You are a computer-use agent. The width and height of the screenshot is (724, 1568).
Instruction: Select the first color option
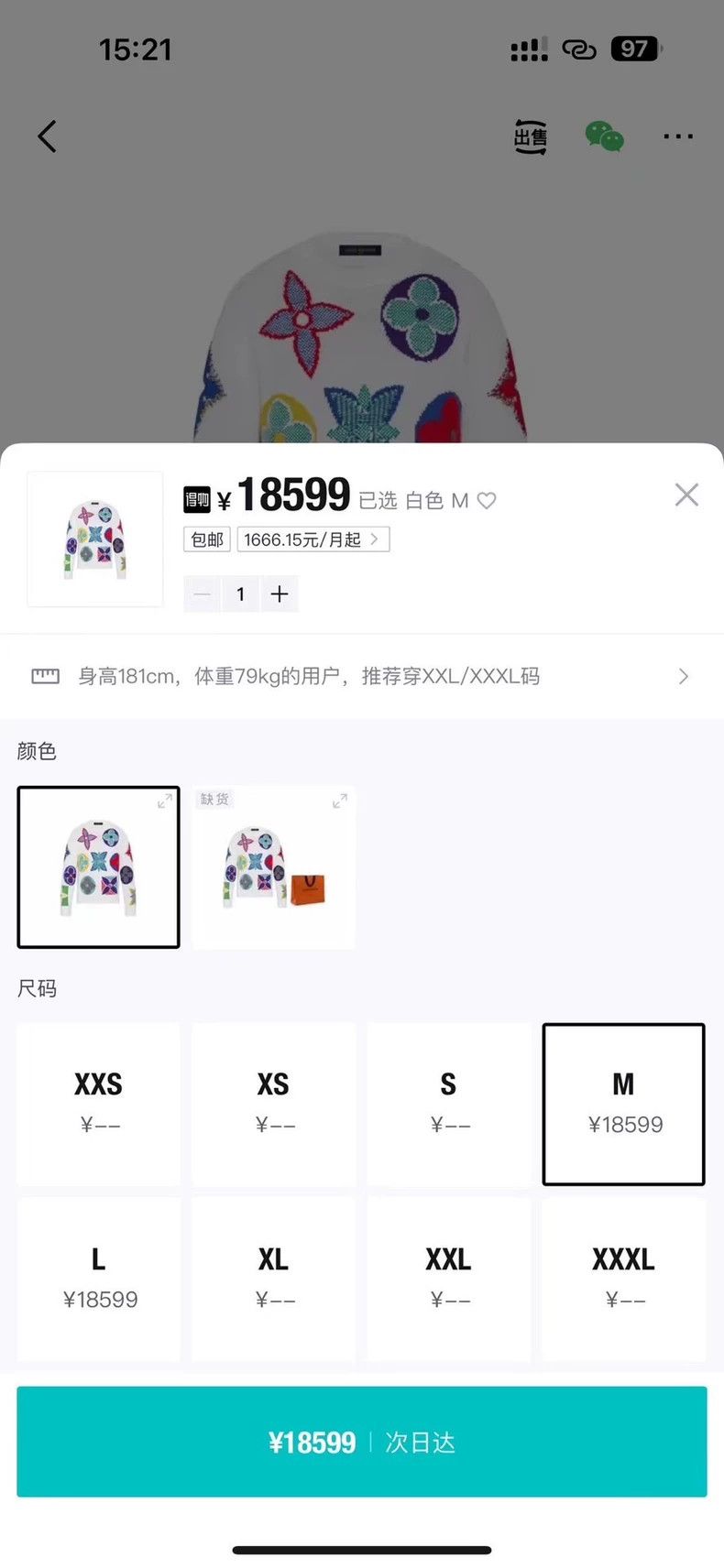98,867
